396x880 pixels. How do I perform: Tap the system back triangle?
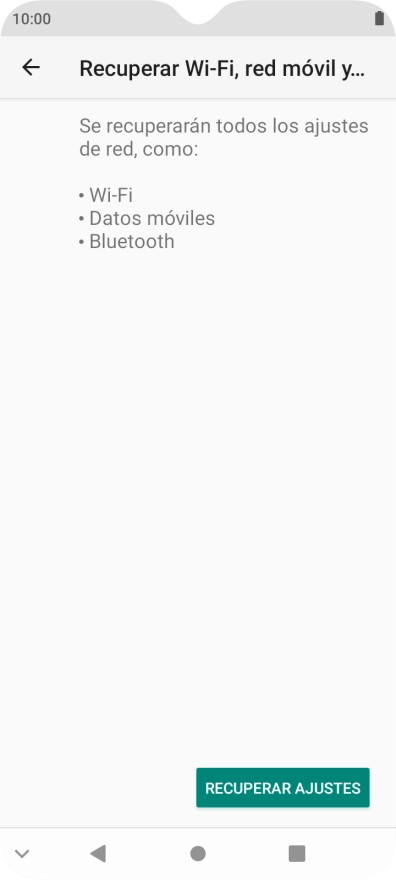[x=98, y=854]
